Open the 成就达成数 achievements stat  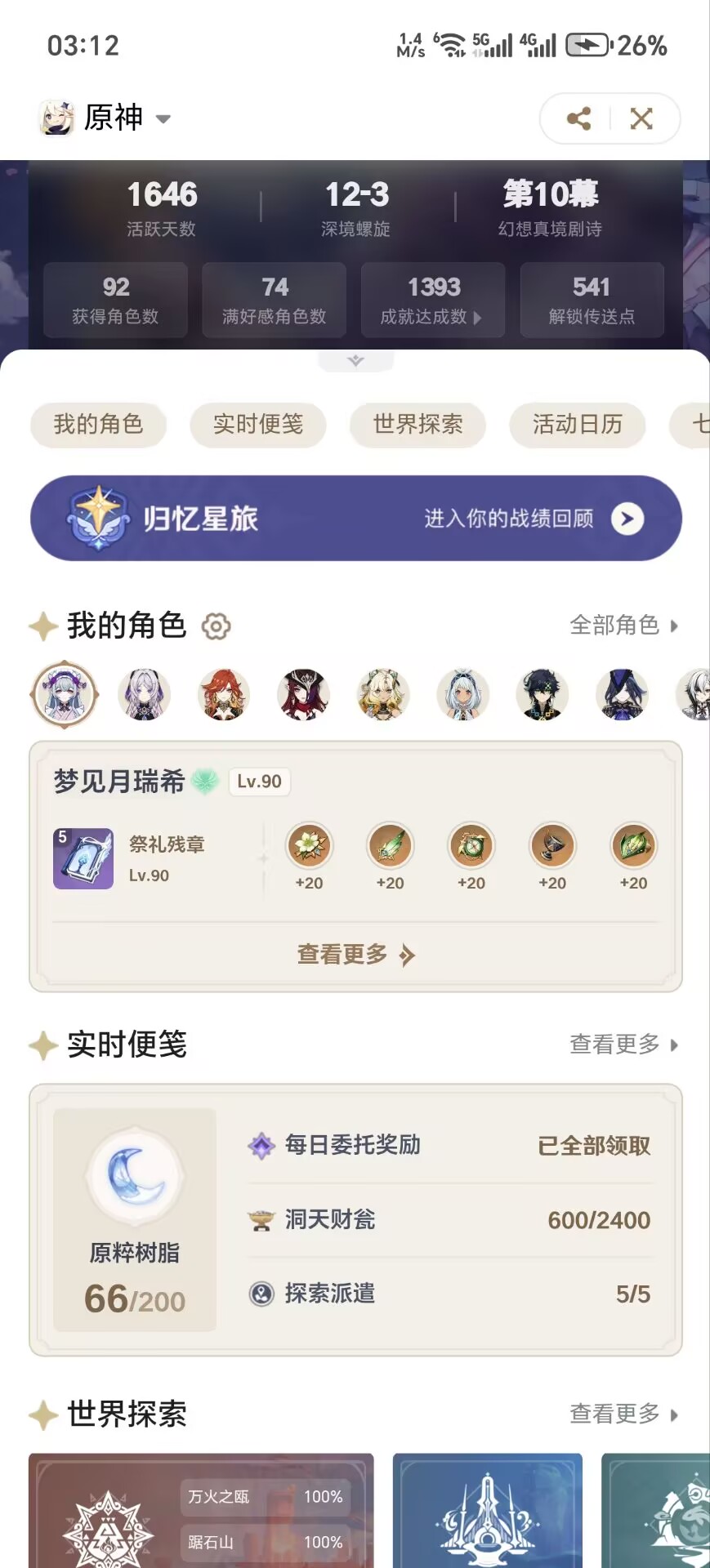(432, 300)
